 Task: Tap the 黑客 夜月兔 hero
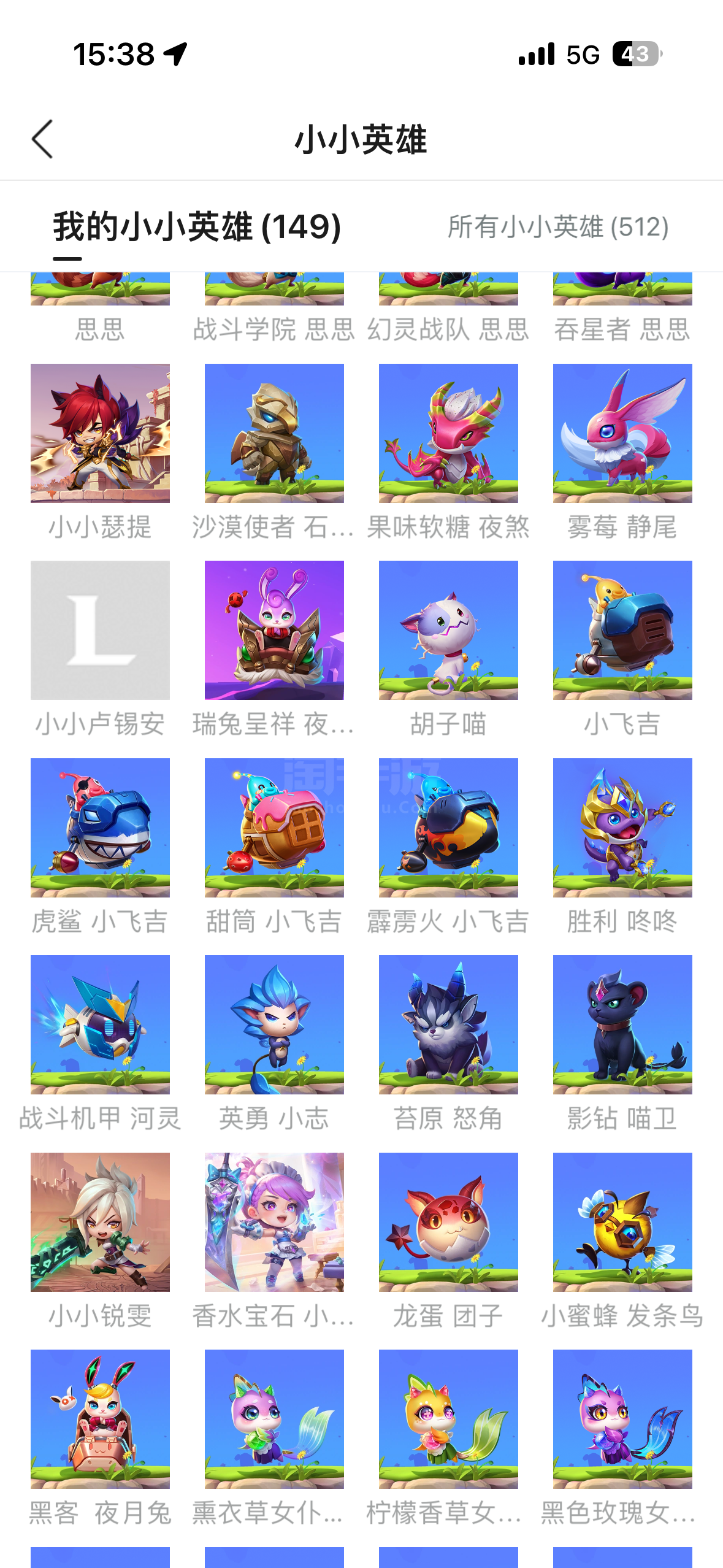coord(100,1419)
